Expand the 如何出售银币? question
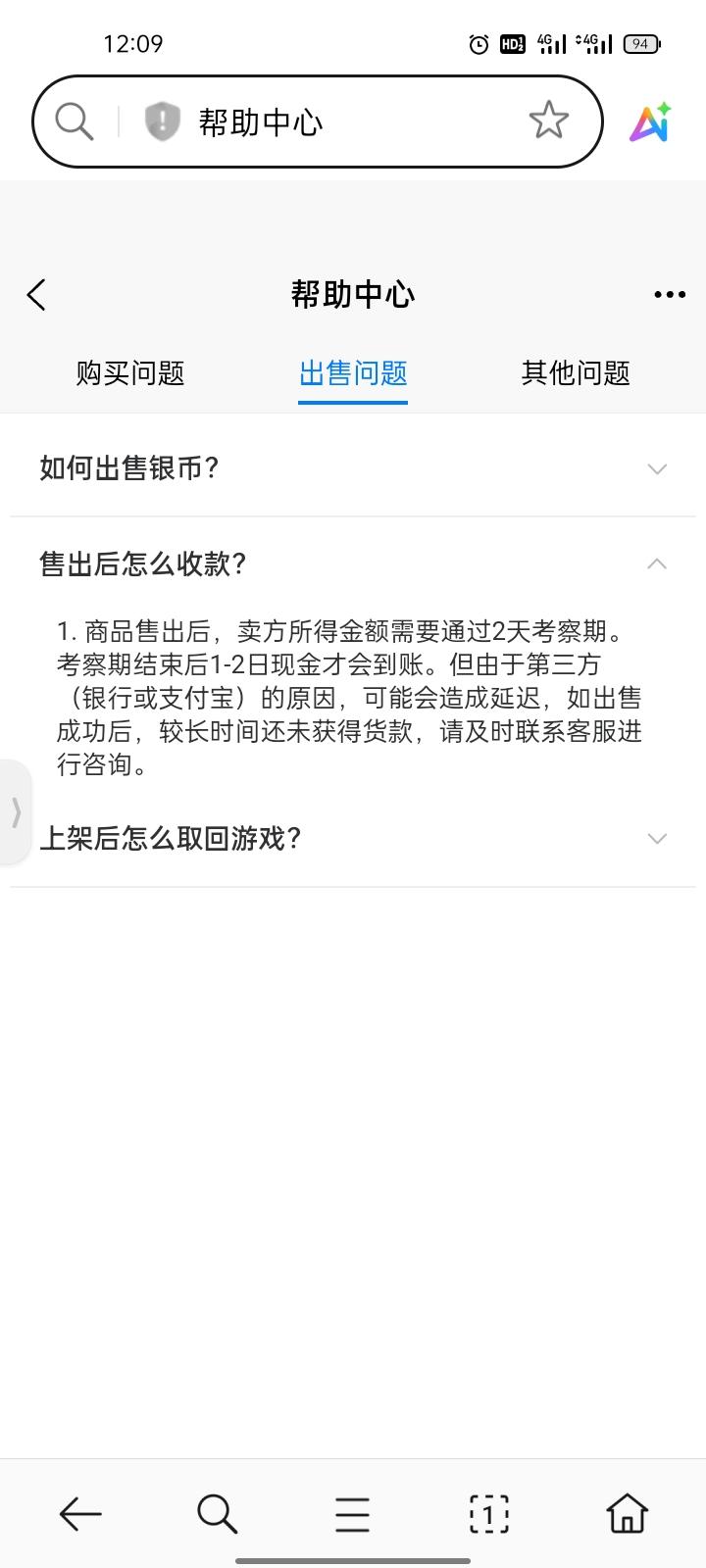Image resolution: width=706 pixels, height=1568 pixels. tap(353, 468)
